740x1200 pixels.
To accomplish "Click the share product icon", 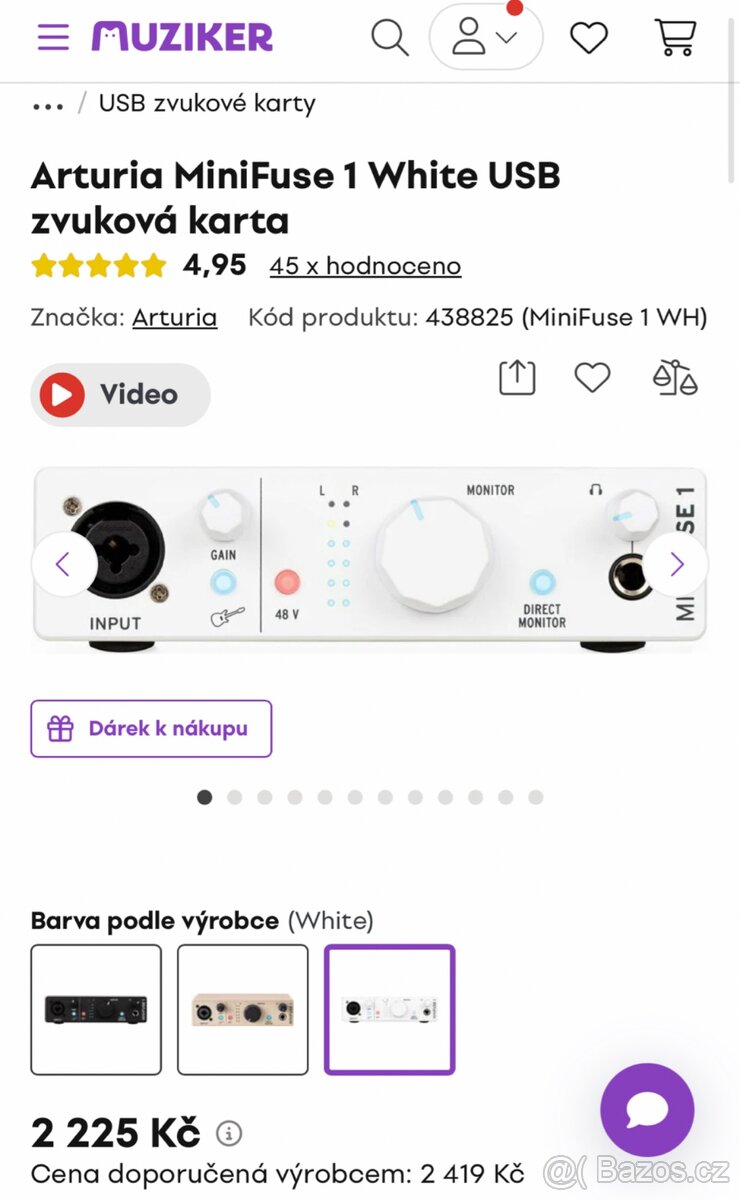I will [516, 378].
